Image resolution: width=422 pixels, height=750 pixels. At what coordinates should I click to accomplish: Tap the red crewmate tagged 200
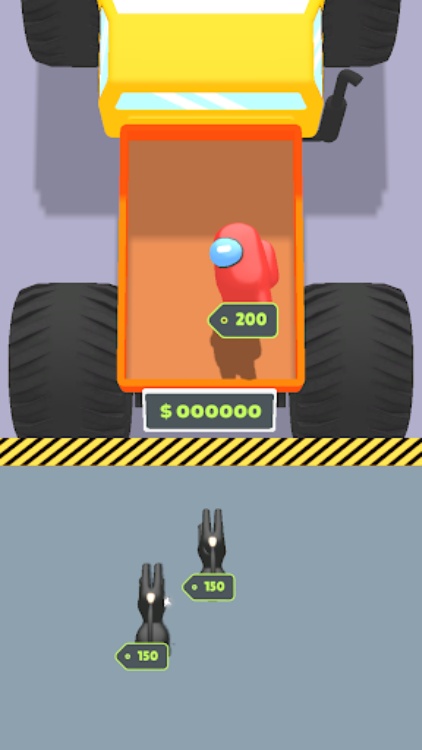[x=244, y=270]
